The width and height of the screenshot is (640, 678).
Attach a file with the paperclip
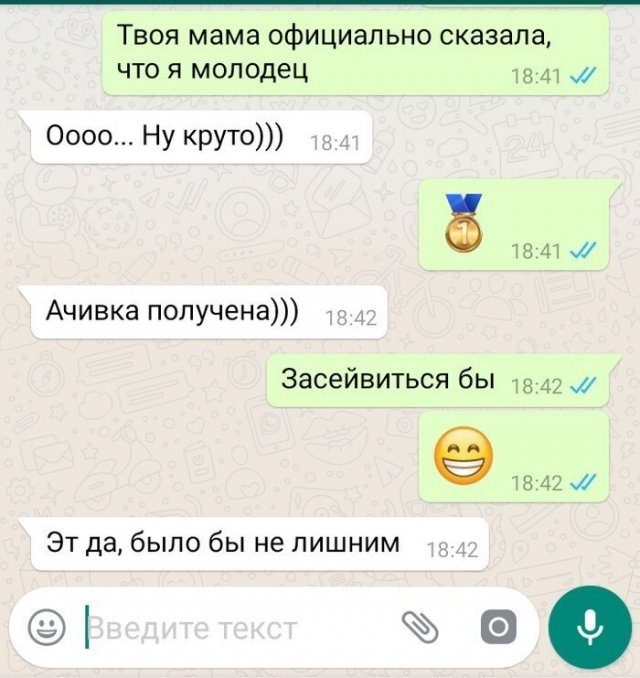(x=420, y=627)
